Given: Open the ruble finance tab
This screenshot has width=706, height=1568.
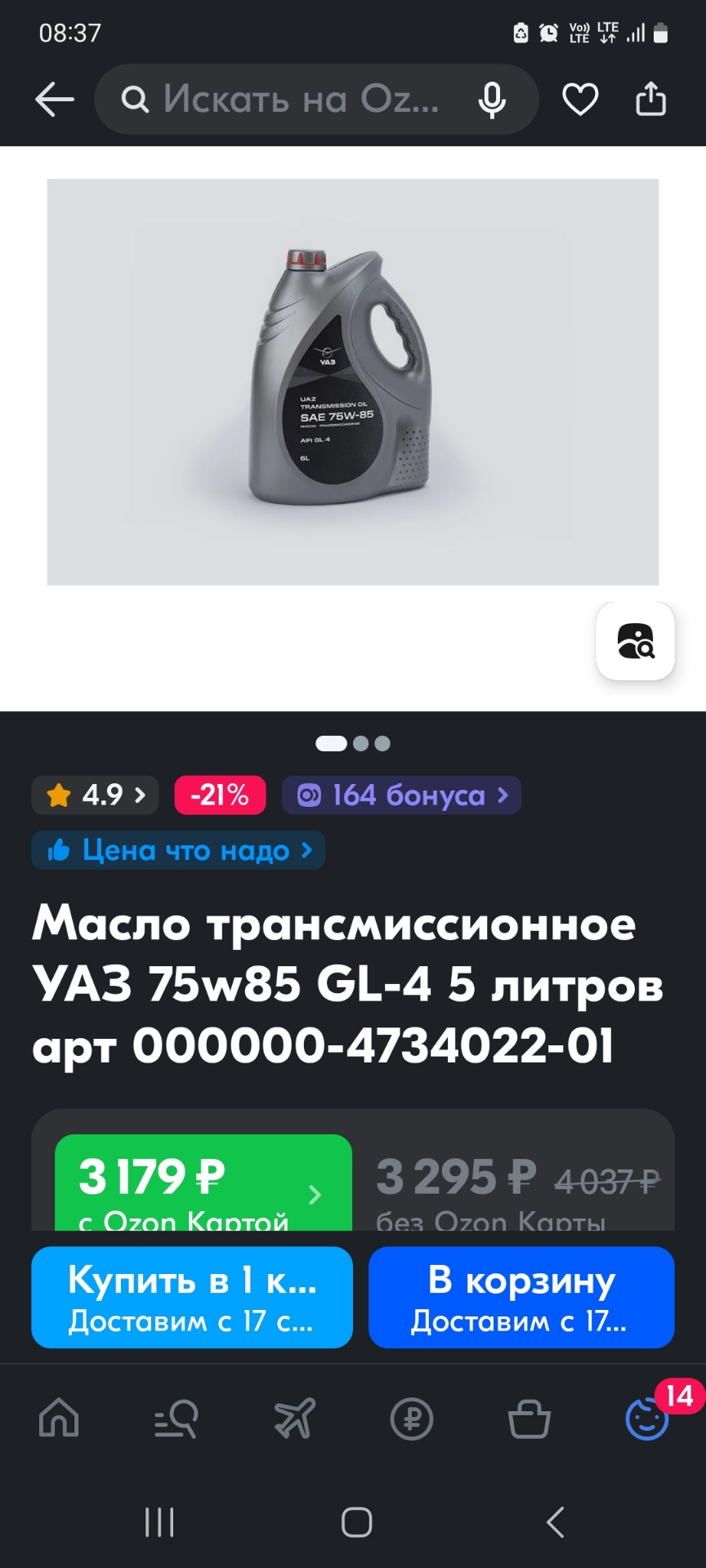Looking at the screenshot, I should point(412,1419).
